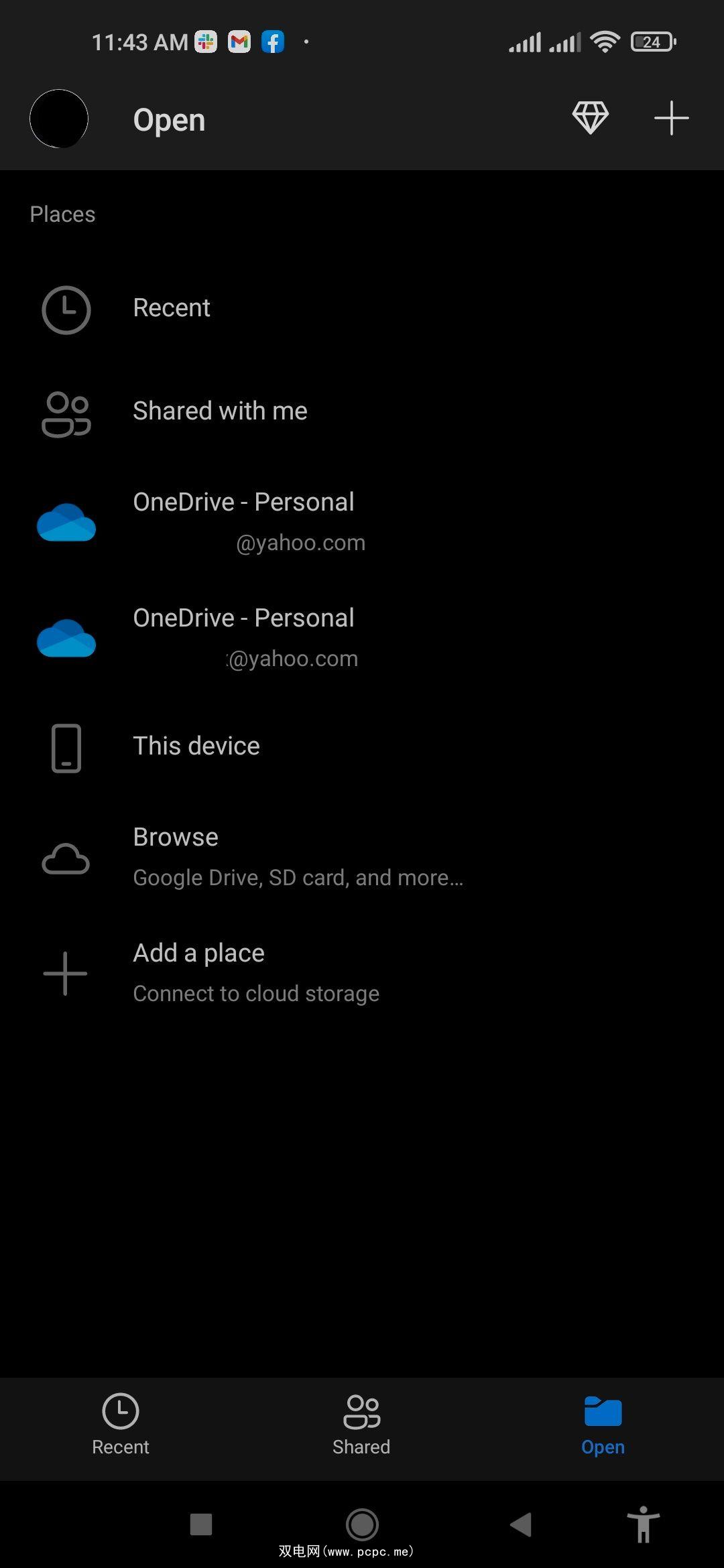Tap the premium diamond icon
Viewport: 724px width, 1568px height.
click(x=590, y=118)
